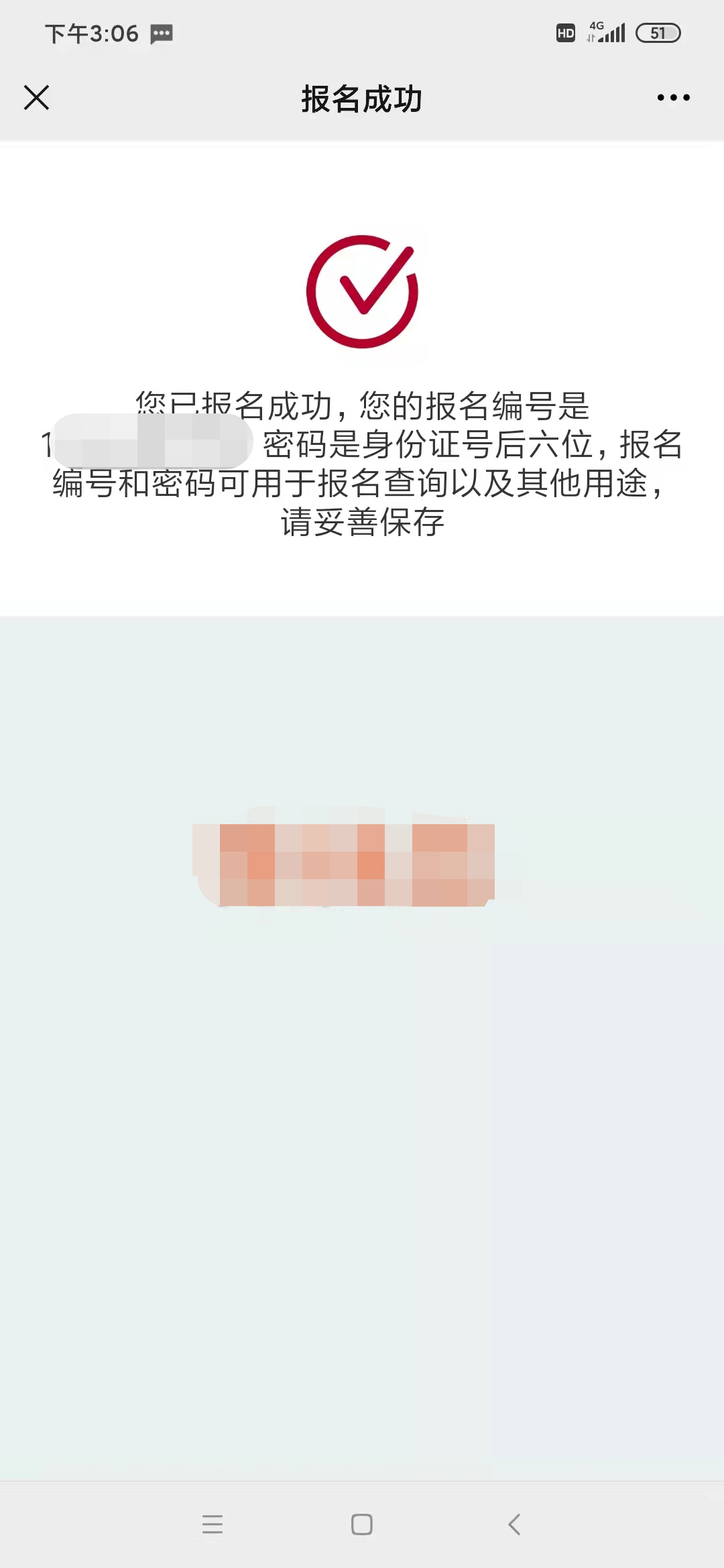Viewport: 724px width, 1568px height.
Task: Tap the system home button
Action: pyautogui.click(x=362, y=1524)
